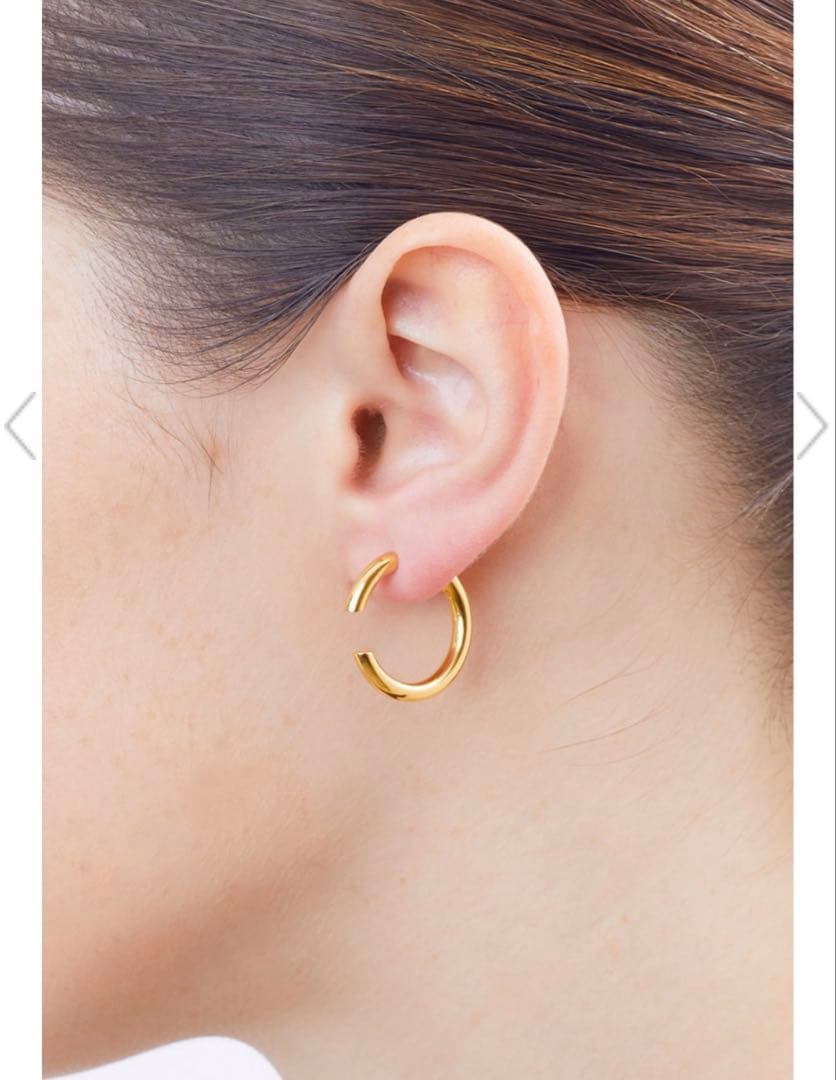Viewport: 836px width, 1080px height.
Task: Go to the next product image
Action: (x=812, y=426)
